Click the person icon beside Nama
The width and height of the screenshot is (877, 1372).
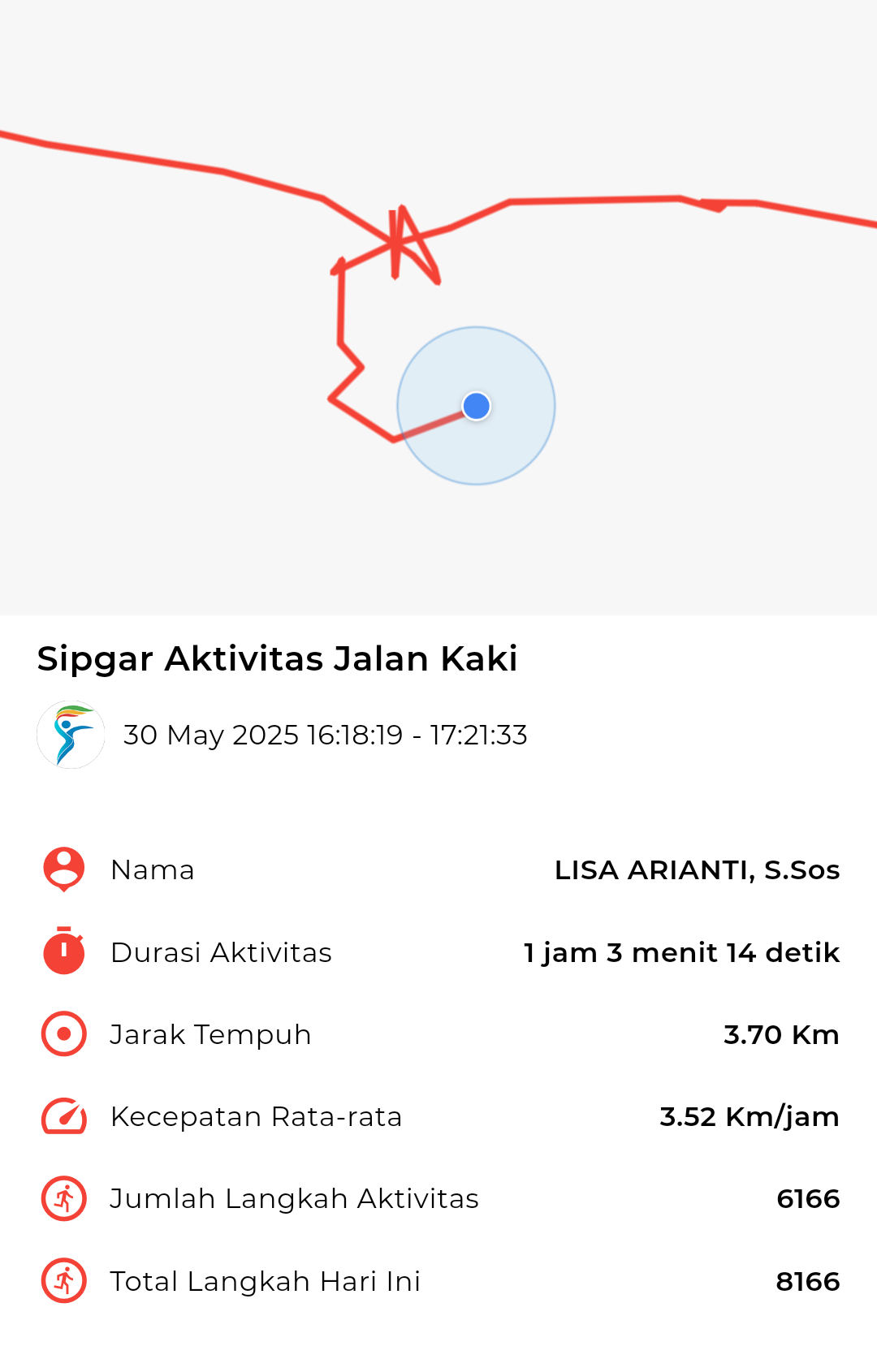(63, 869)
